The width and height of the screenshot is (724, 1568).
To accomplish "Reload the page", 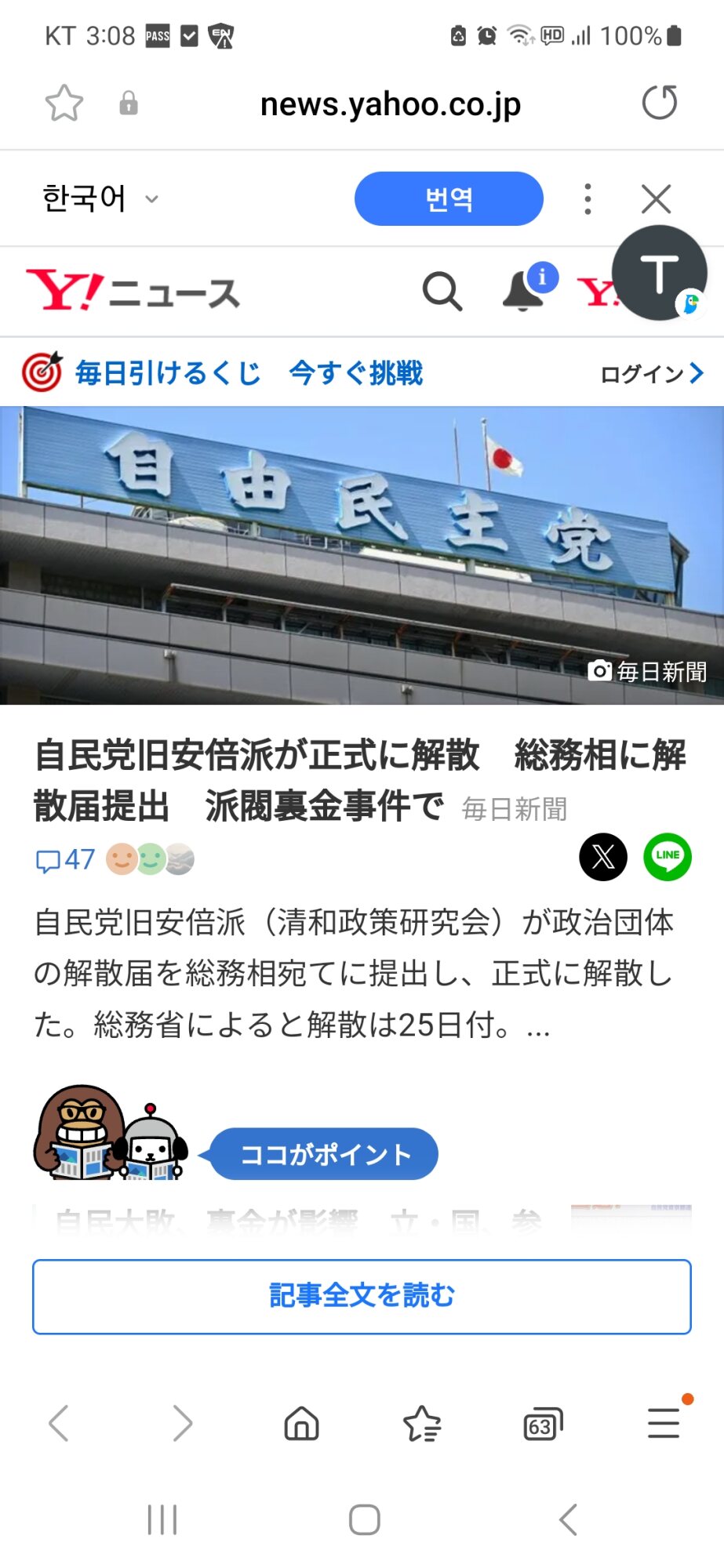I will 659,103.
